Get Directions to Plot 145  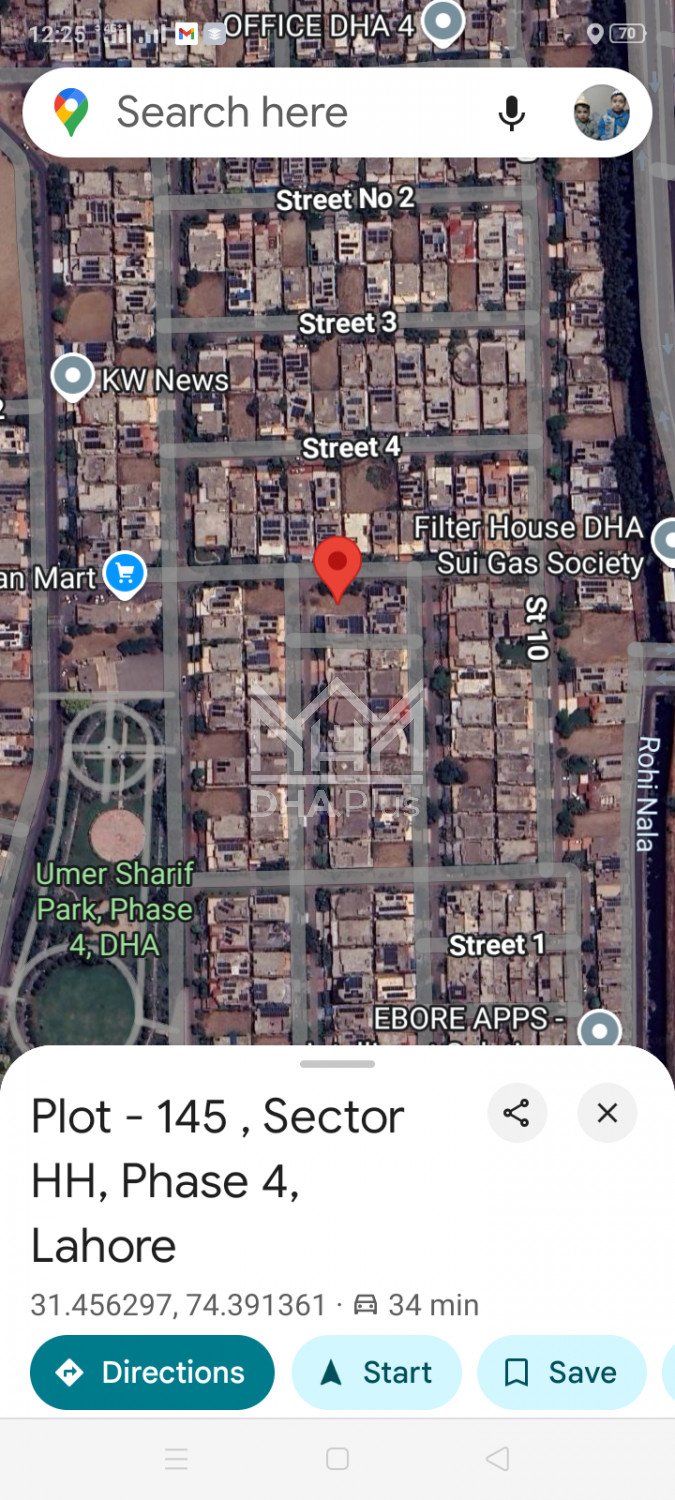click(x=152, y=1372)
